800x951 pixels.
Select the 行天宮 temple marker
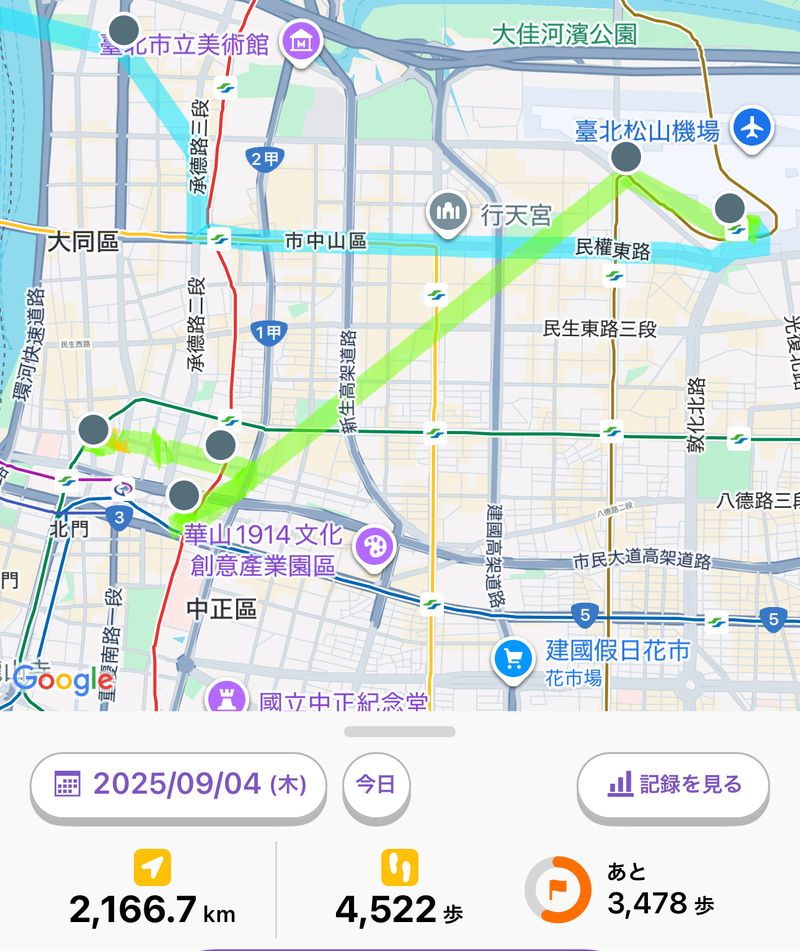tap(446, 211)
